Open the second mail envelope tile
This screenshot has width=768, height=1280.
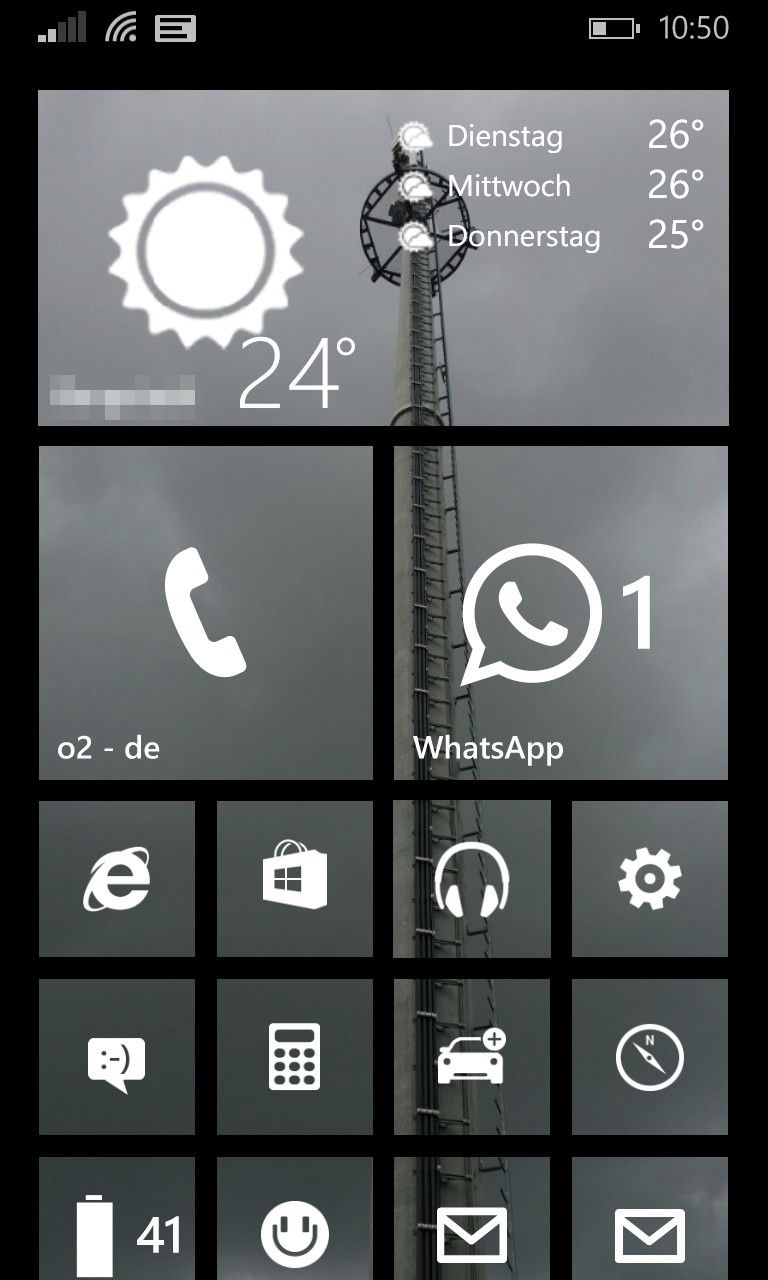(x=650, y=1218)
